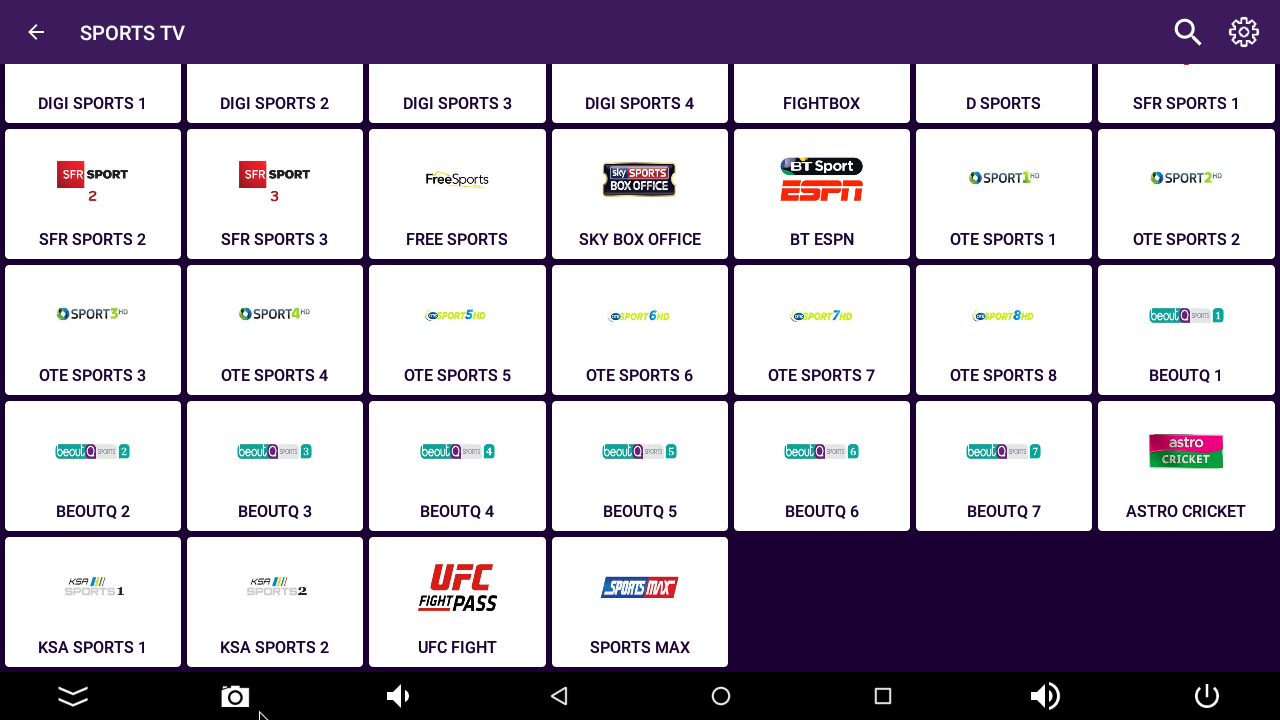Open the ASTRO CRICKET channel
Viewport: 1280px width, 720px height.
pos(1185,466)
